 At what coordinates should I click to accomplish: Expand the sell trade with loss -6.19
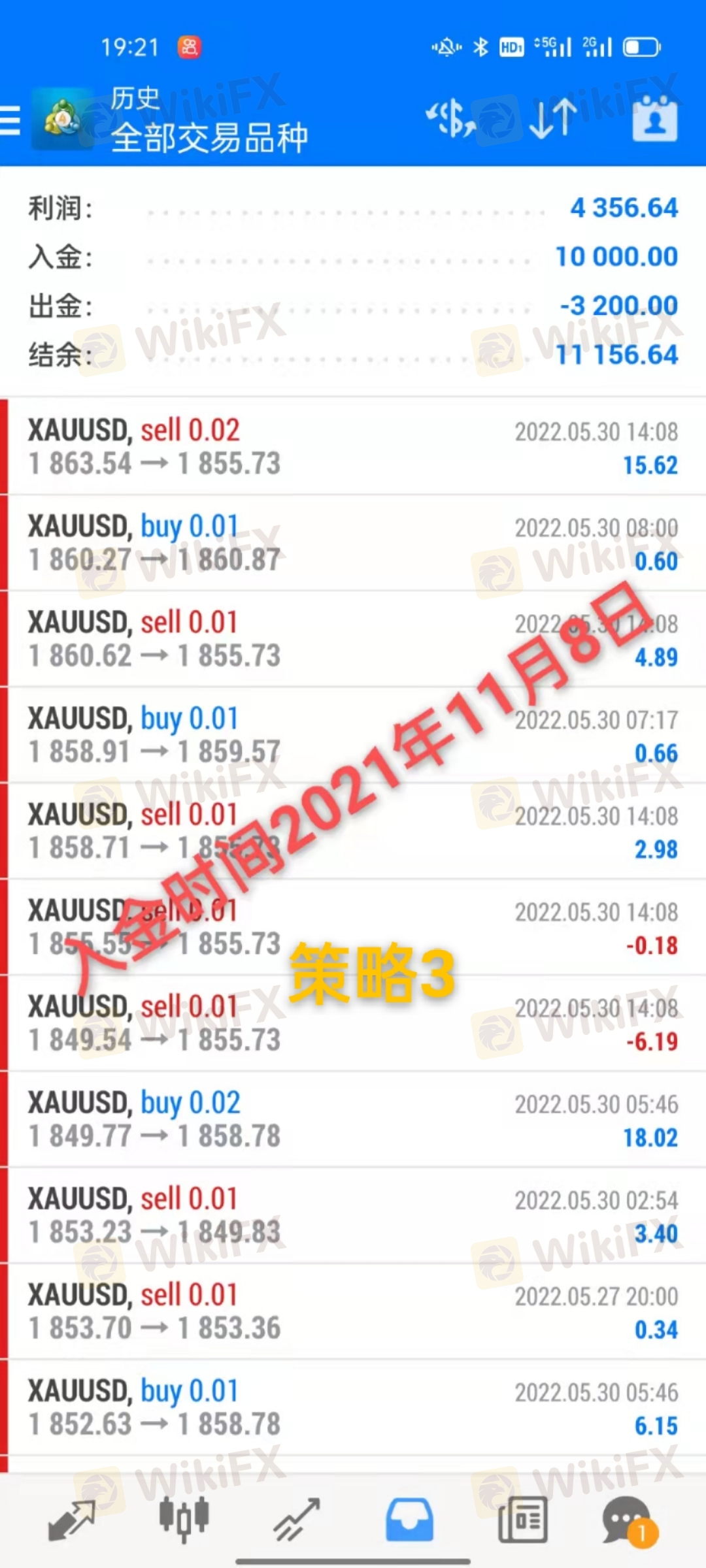tap(353, 1024)
